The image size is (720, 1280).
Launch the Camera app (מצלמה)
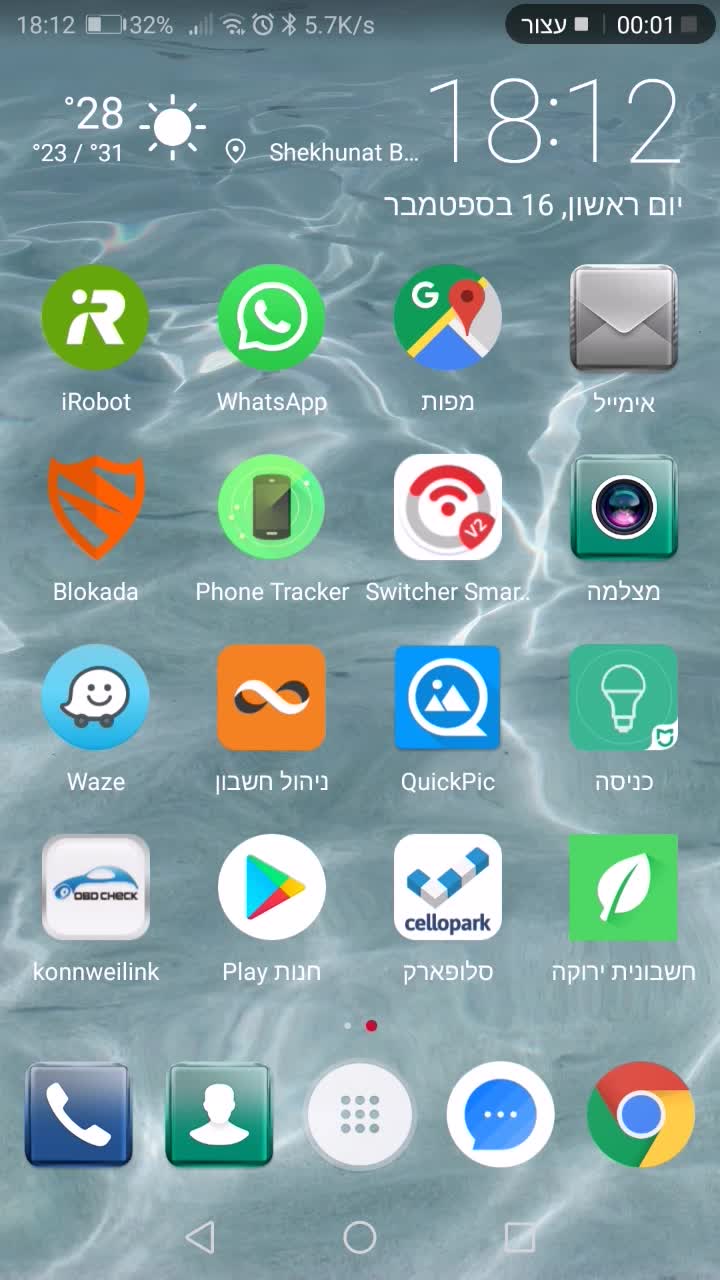click(623, 508)
